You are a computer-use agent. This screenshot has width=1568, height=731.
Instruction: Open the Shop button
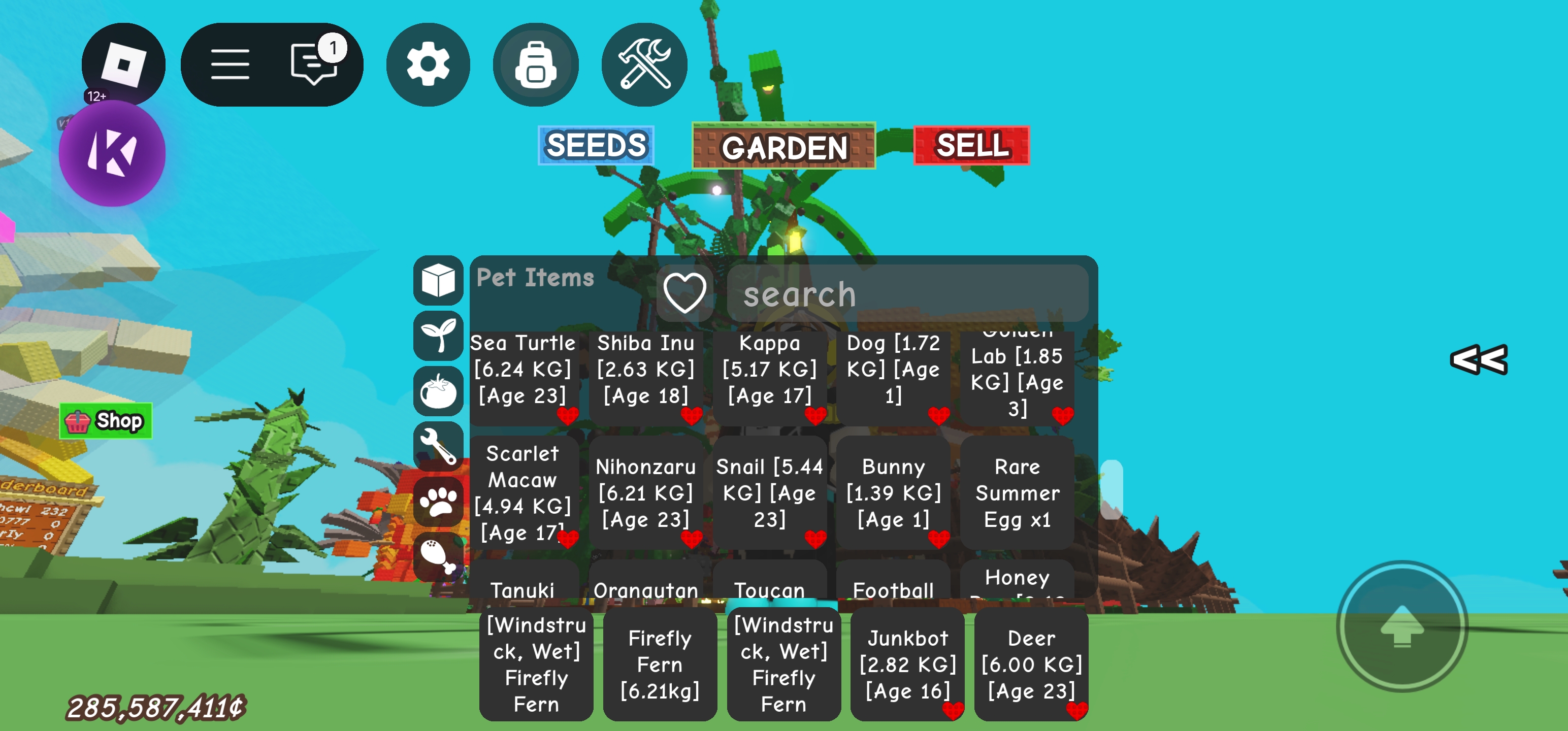point(106,421)
